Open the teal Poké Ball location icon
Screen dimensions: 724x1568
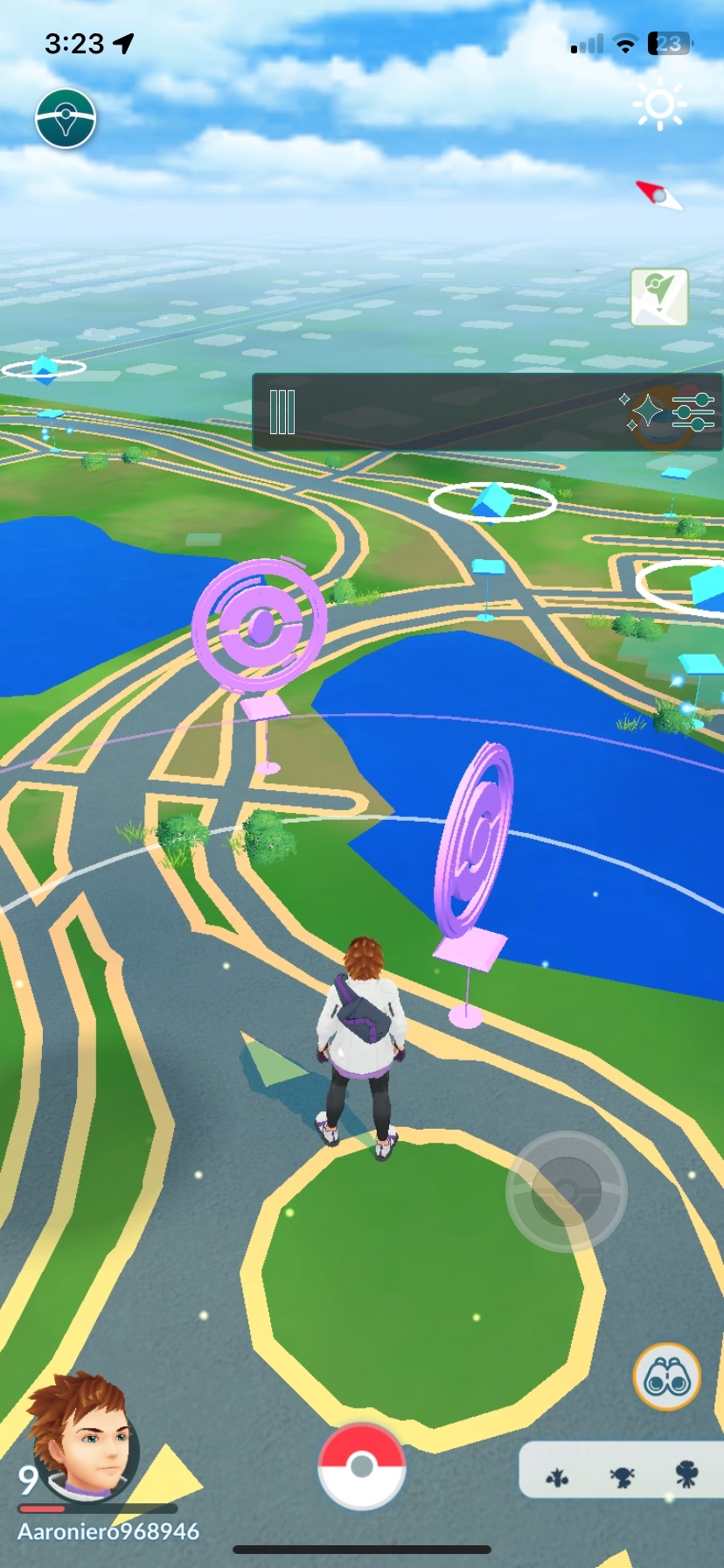tap(66, 119)
